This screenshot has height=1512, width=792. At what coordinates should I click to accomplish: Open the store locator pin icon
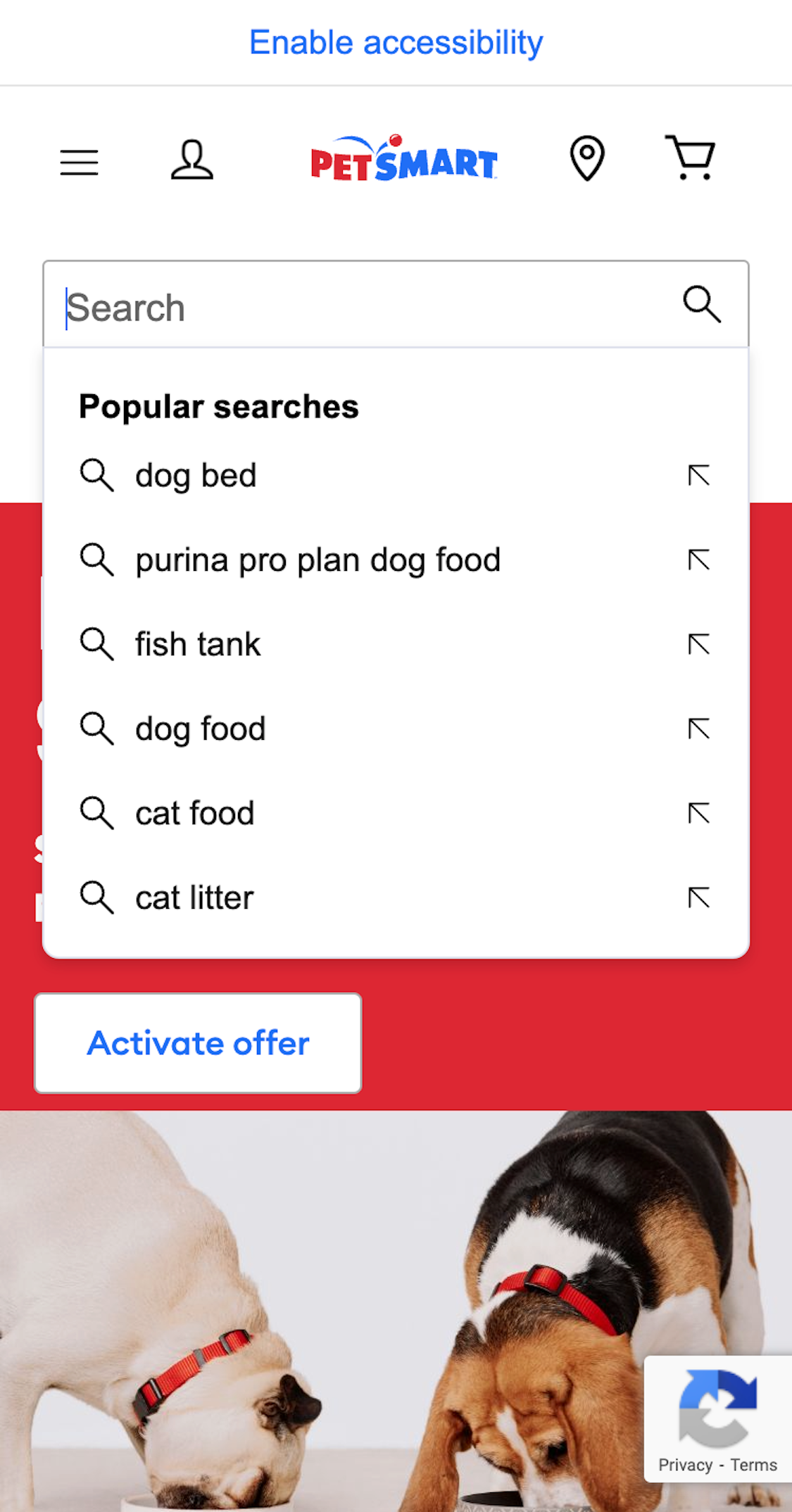click(588, 160)
